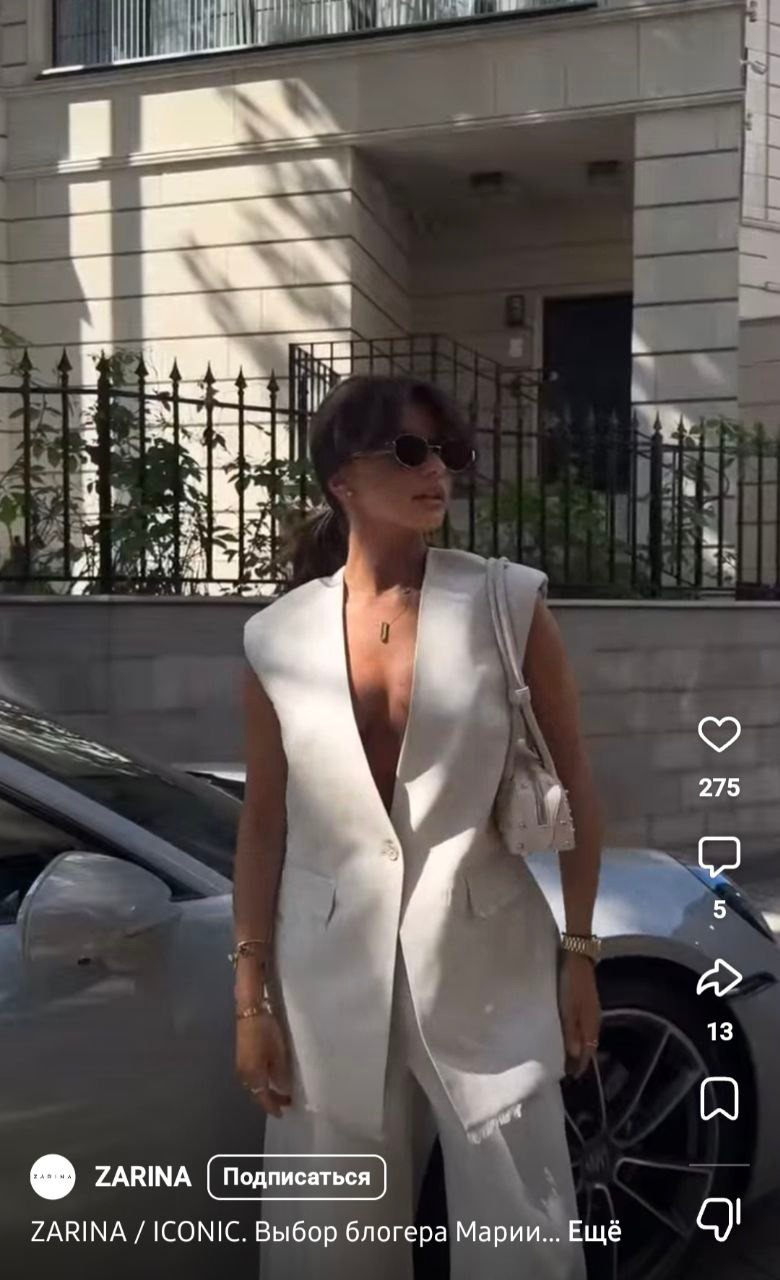Share this video clip
This screenshot has height=1280, width=780.
pos(719,978)
